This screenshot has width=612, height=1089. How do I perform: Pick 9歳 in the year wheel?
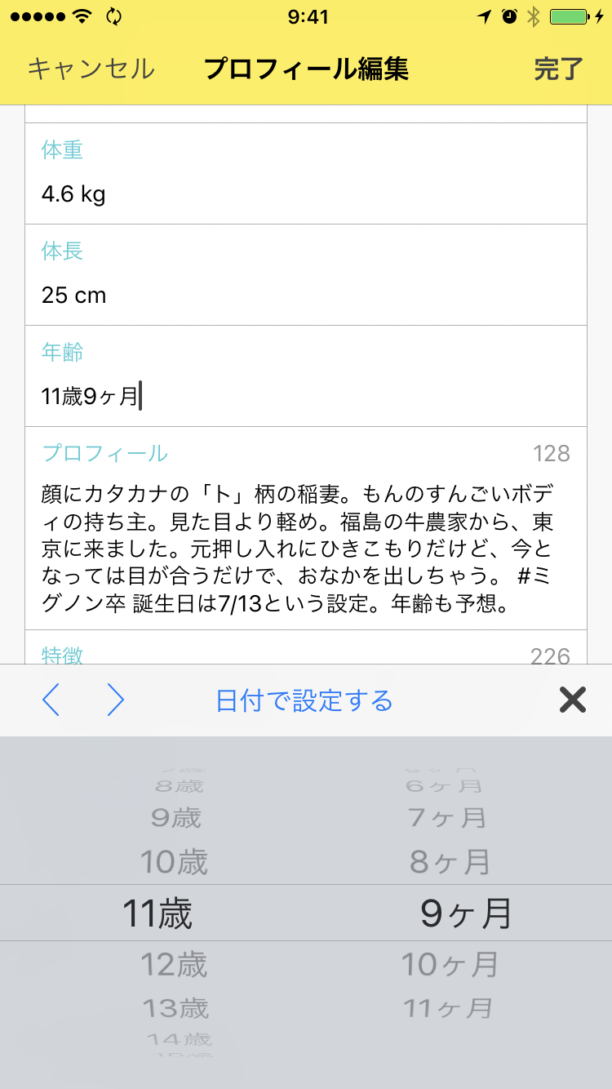[176, 818]
